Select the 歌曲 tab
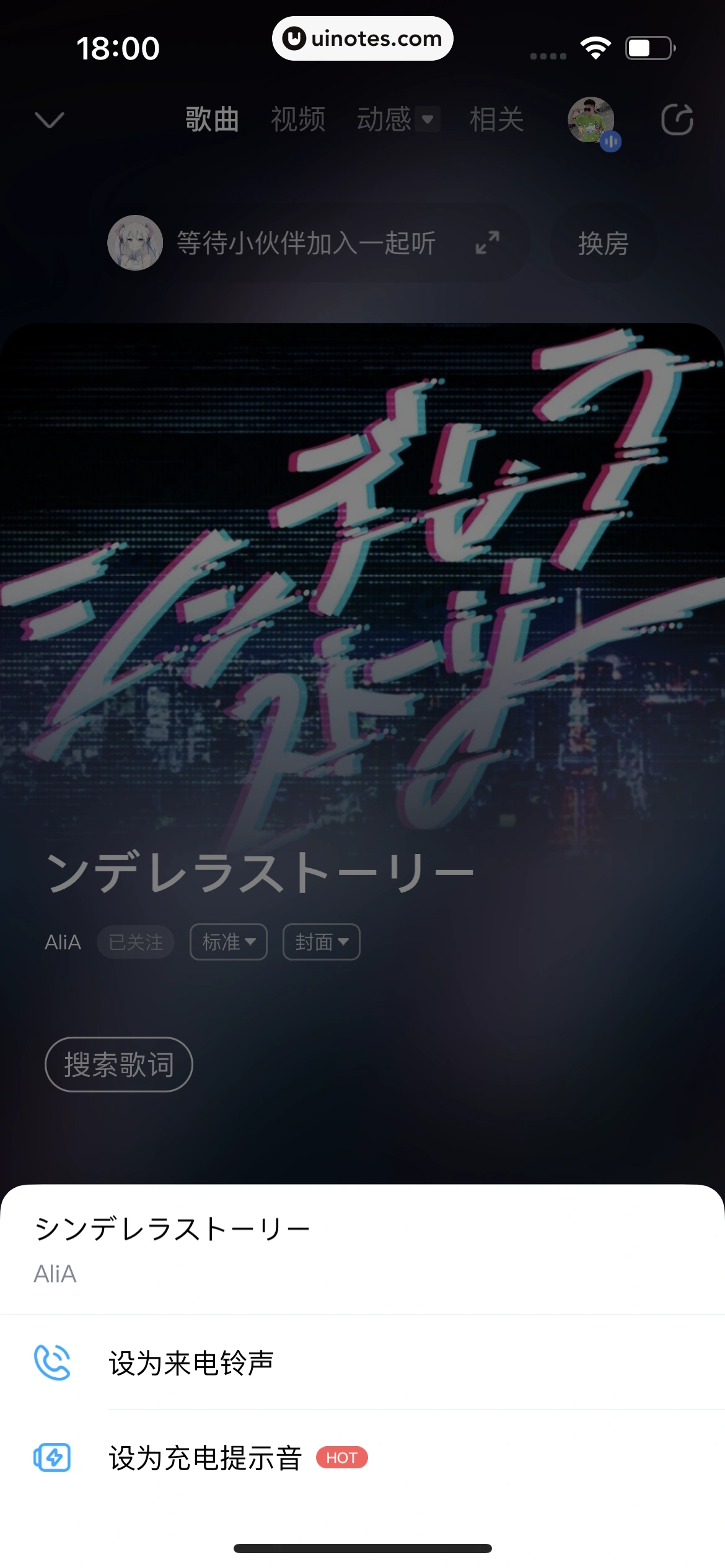 [212, 120]
